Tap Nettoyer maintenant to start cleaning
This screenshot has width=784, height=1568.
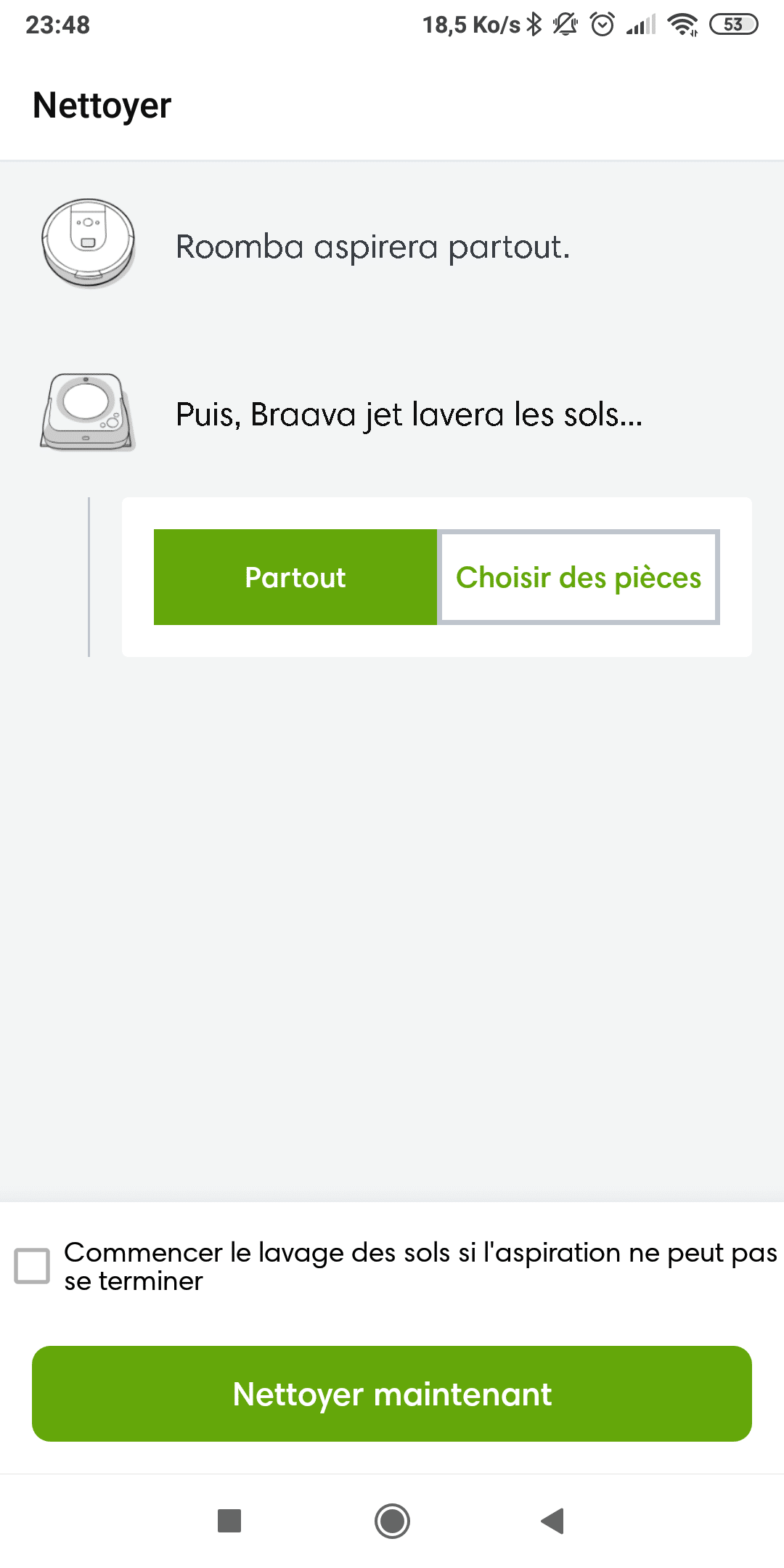coord(392,1394)
